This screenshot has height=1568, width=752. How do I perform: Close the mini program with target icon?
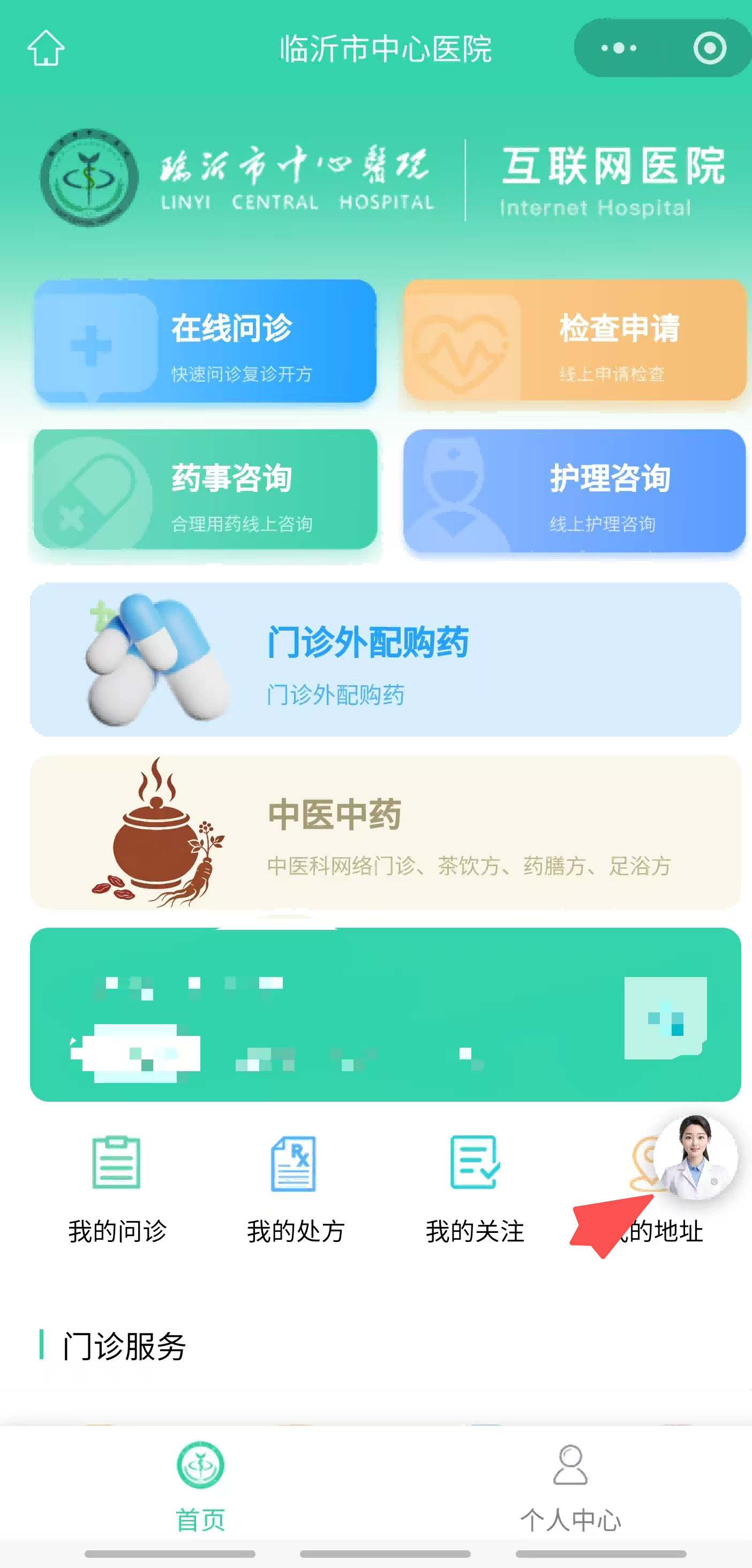click(709, 48)
